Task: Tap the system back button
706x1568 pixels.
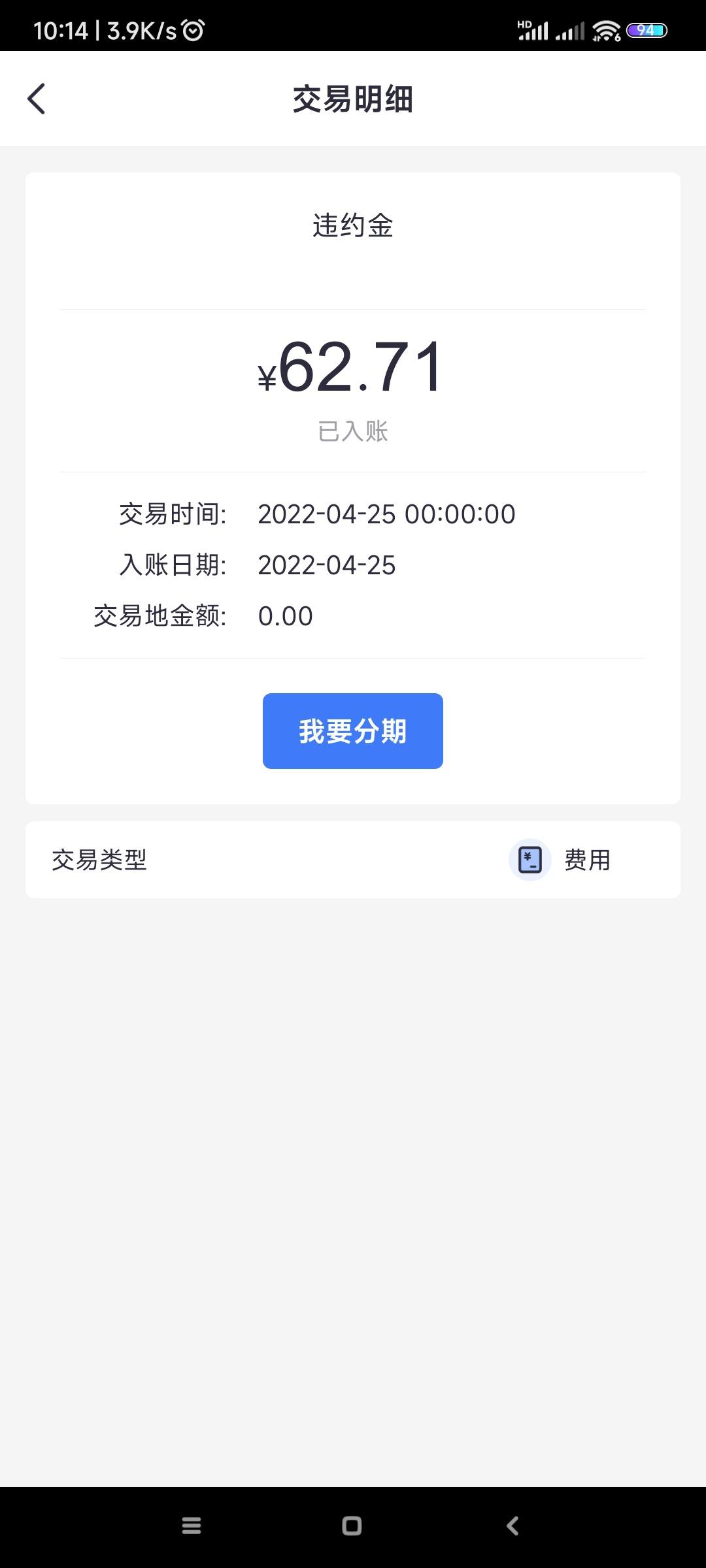Action: coord(513,1526)
